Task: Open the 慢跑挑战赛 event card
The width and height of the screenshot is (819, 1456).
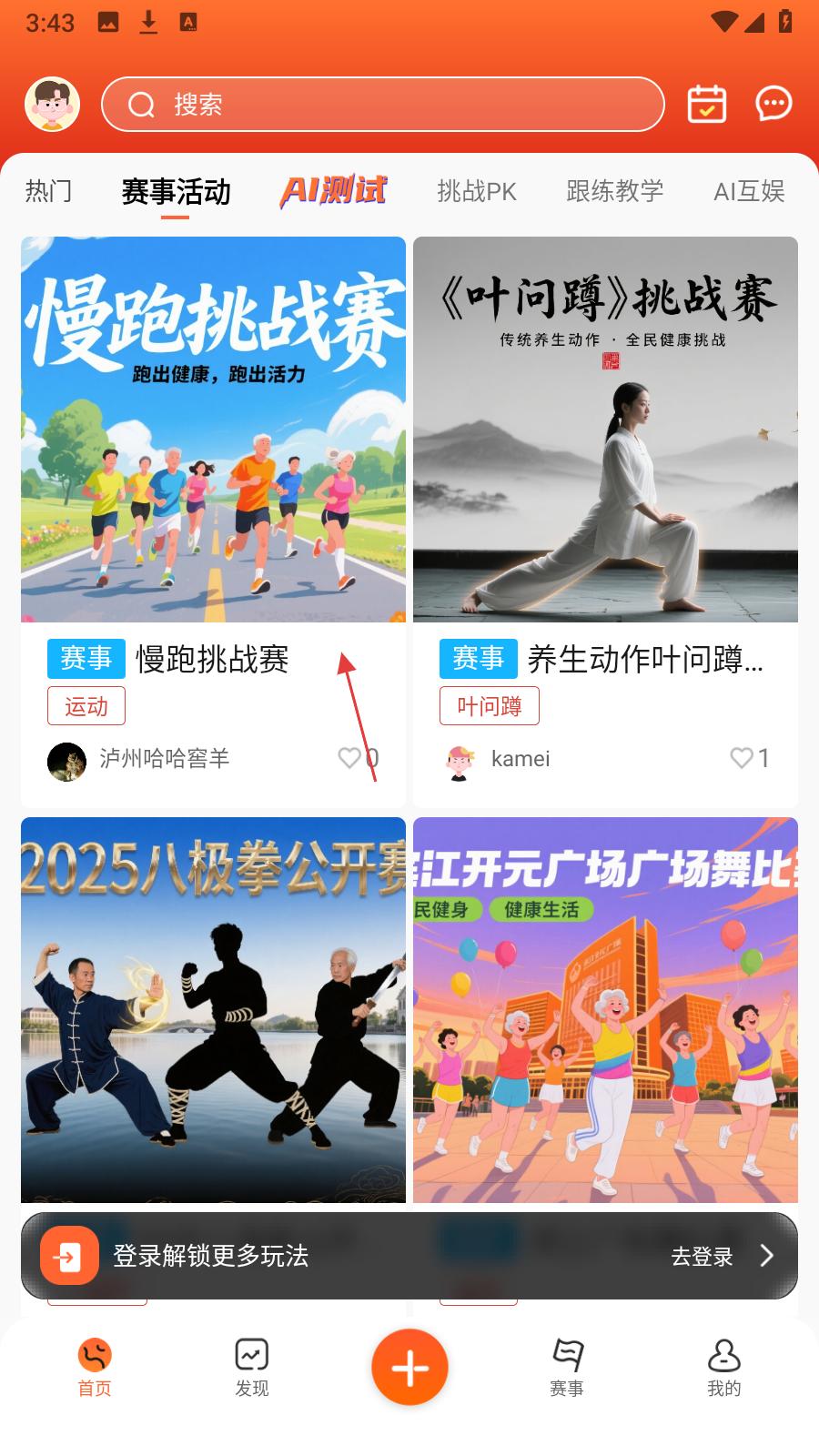Action: (x=213, y=430)
